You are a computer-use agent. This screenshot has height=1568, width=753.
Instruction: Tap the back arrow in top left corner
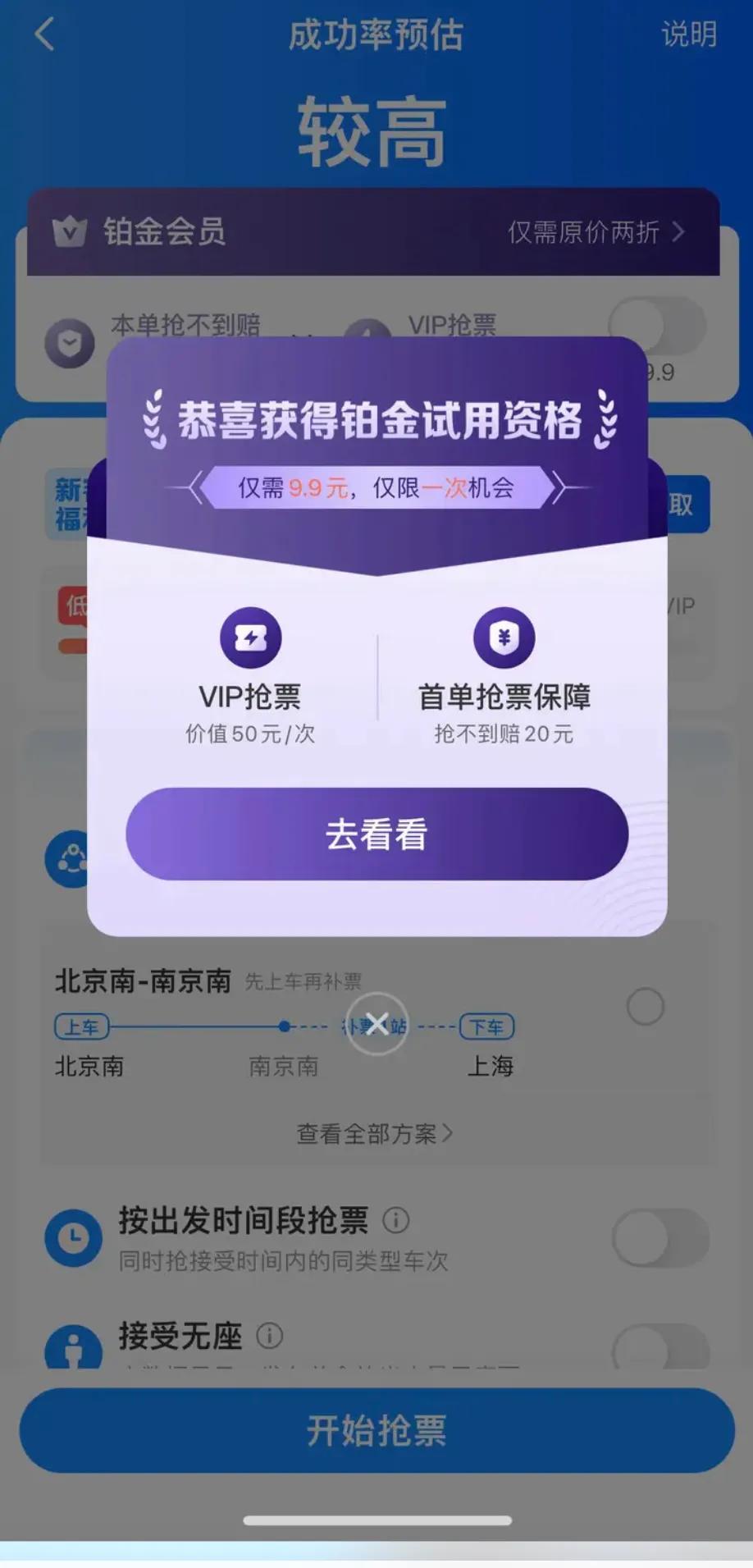click(x=42, y=34)
